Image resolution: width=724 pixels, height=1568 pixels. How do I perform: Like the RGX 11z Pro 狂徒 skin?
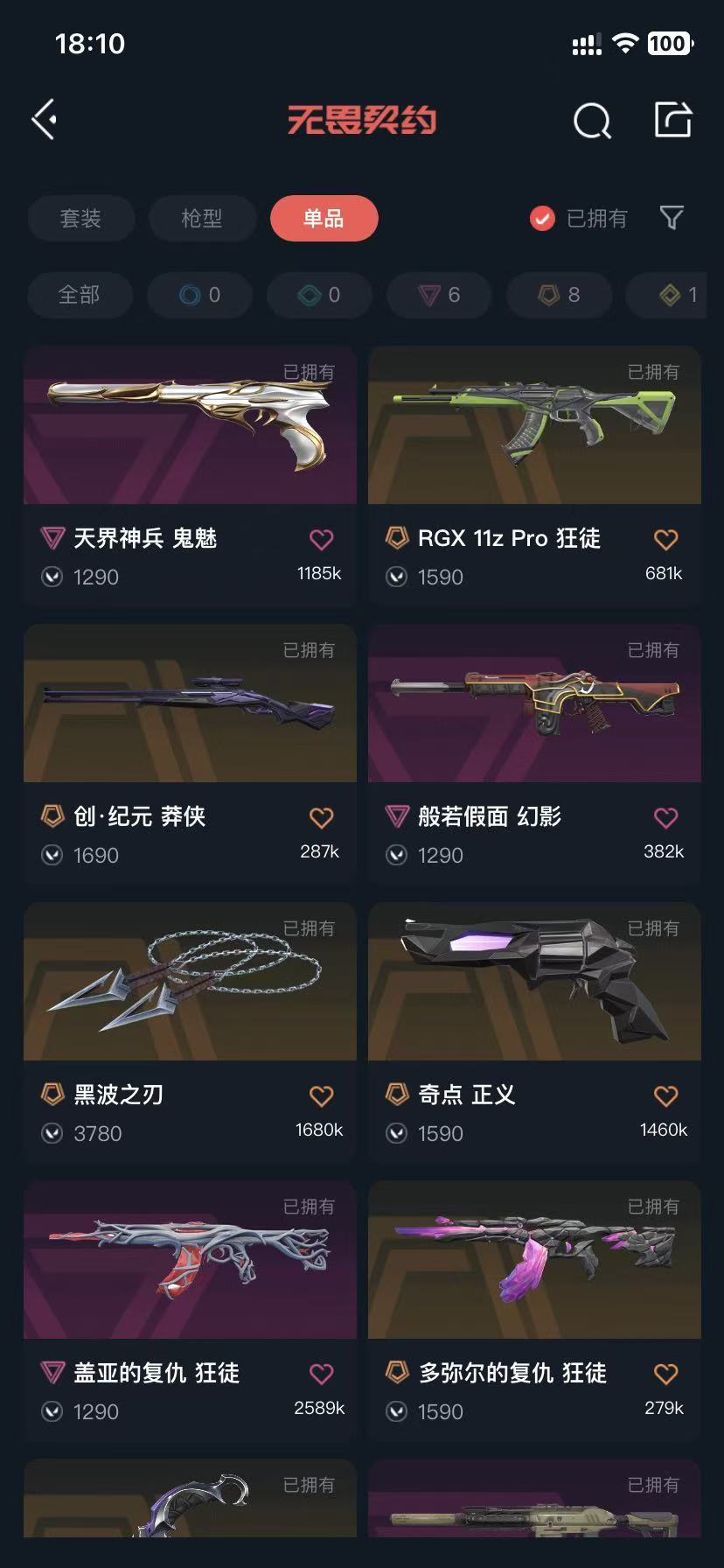666,539
